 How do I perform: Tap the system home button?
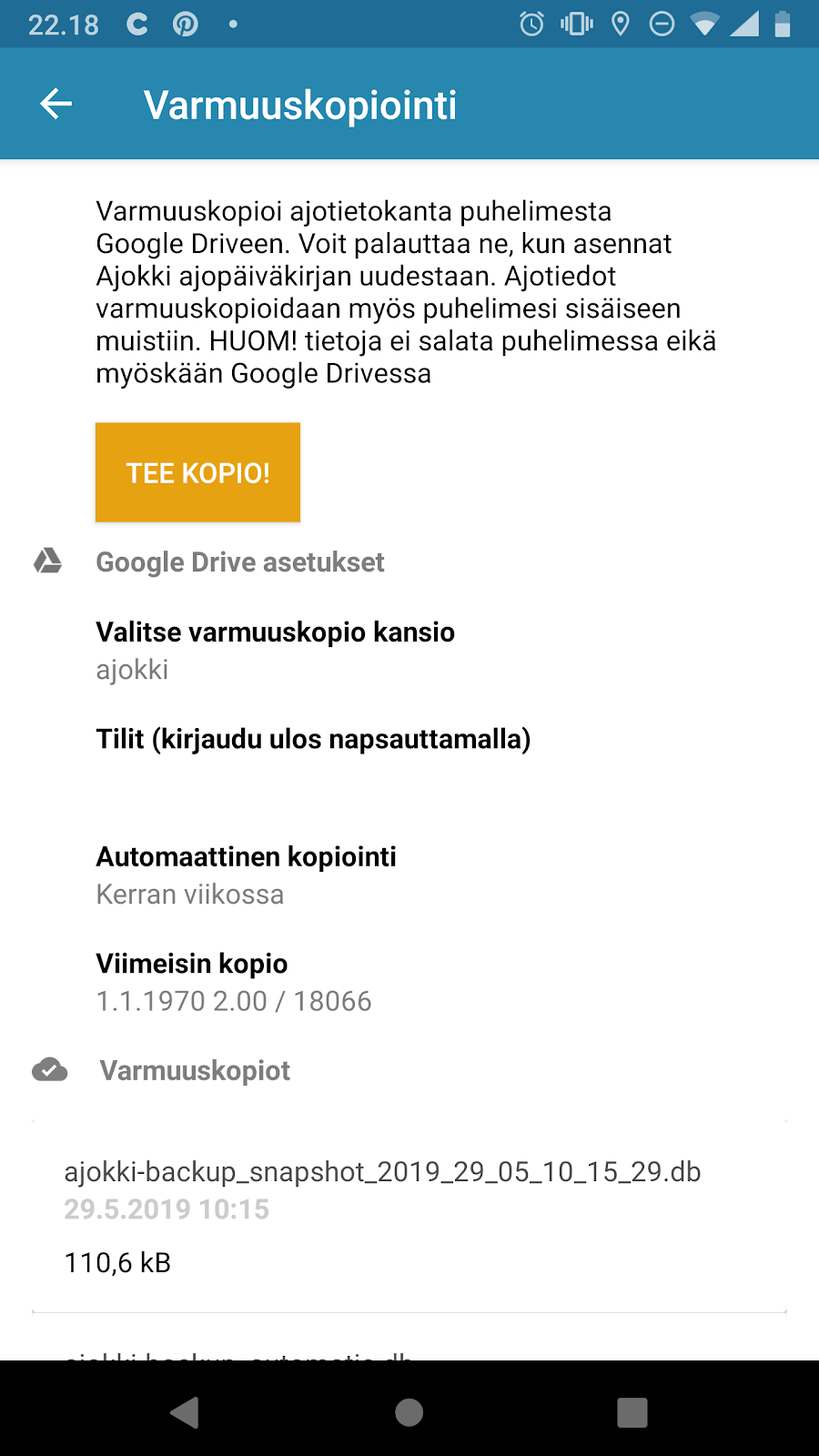pyautogui.click(x=409, y=1412)
